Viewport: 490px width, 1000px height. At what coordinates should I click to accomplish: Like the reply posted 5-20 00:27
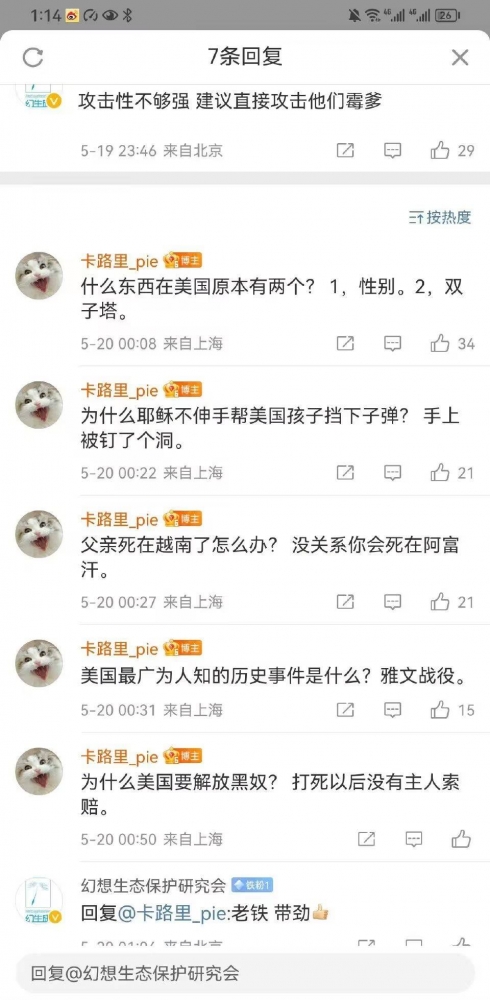coord(453,601)
